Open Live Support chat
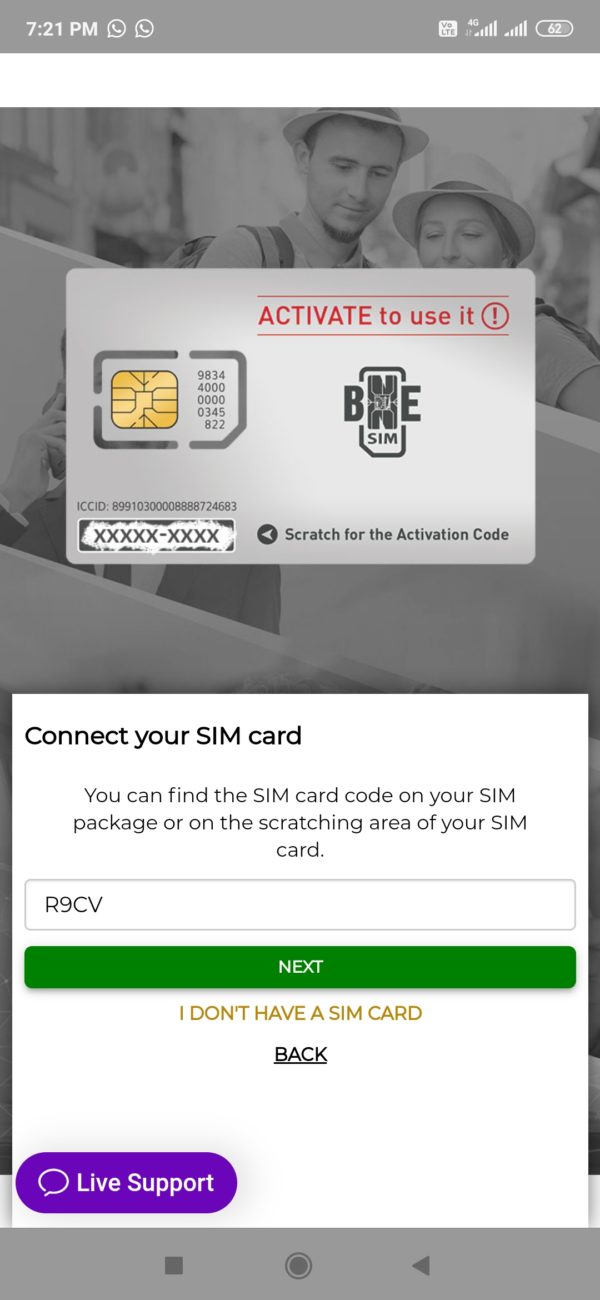 (126, 1183)
